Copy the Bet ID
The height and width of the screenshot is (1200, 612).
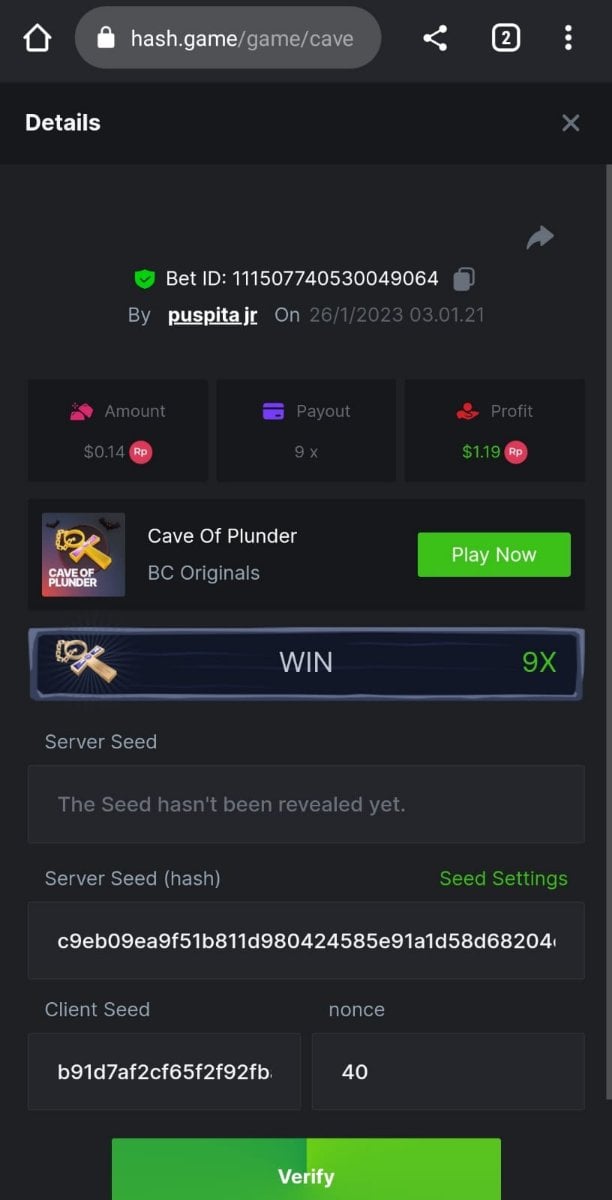(464, 278)
